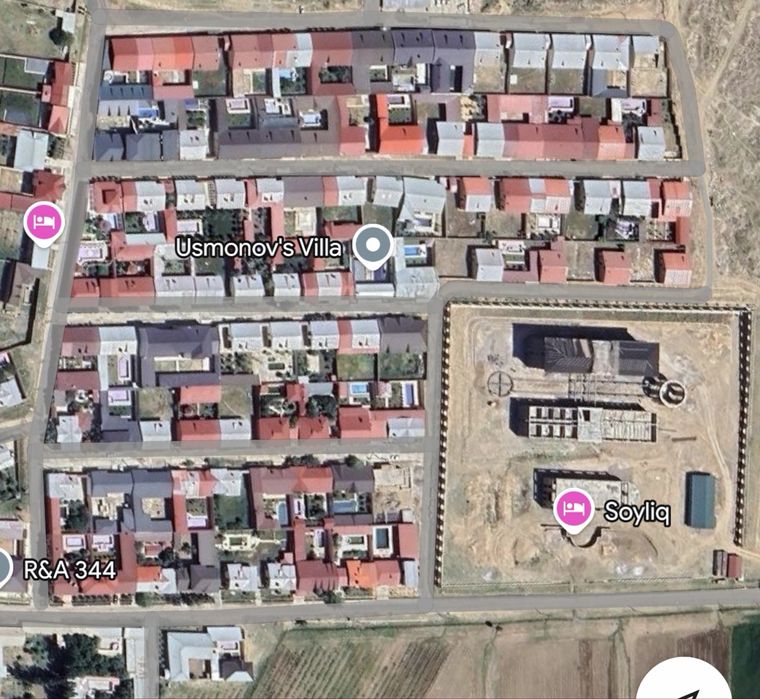Open the unlabeled pink hotel pin
This screenshot has height=699, width=760.
[43, 220]
